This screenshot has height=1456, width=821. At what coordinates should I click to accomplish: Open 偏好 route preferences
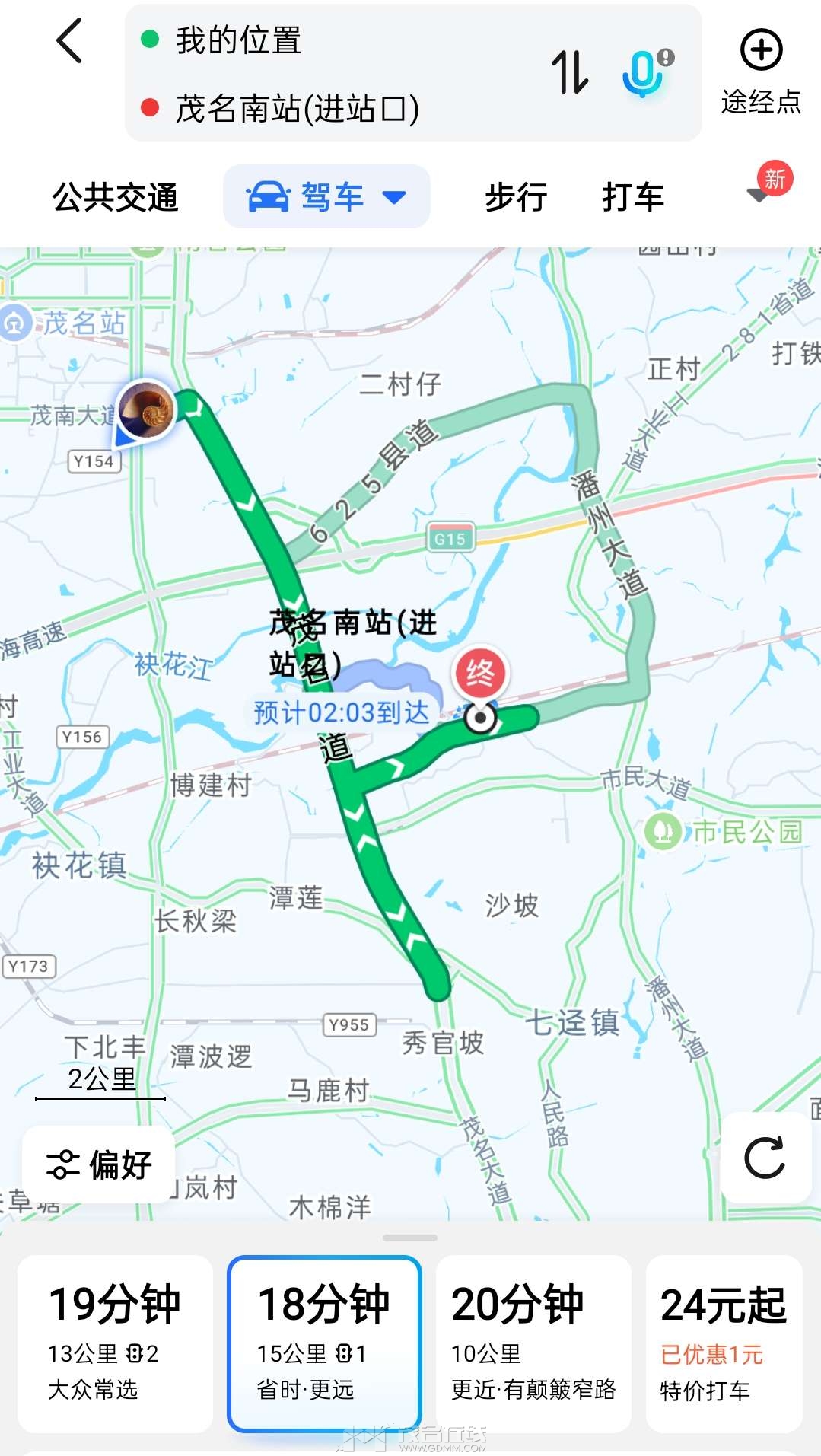point(99,1164)
